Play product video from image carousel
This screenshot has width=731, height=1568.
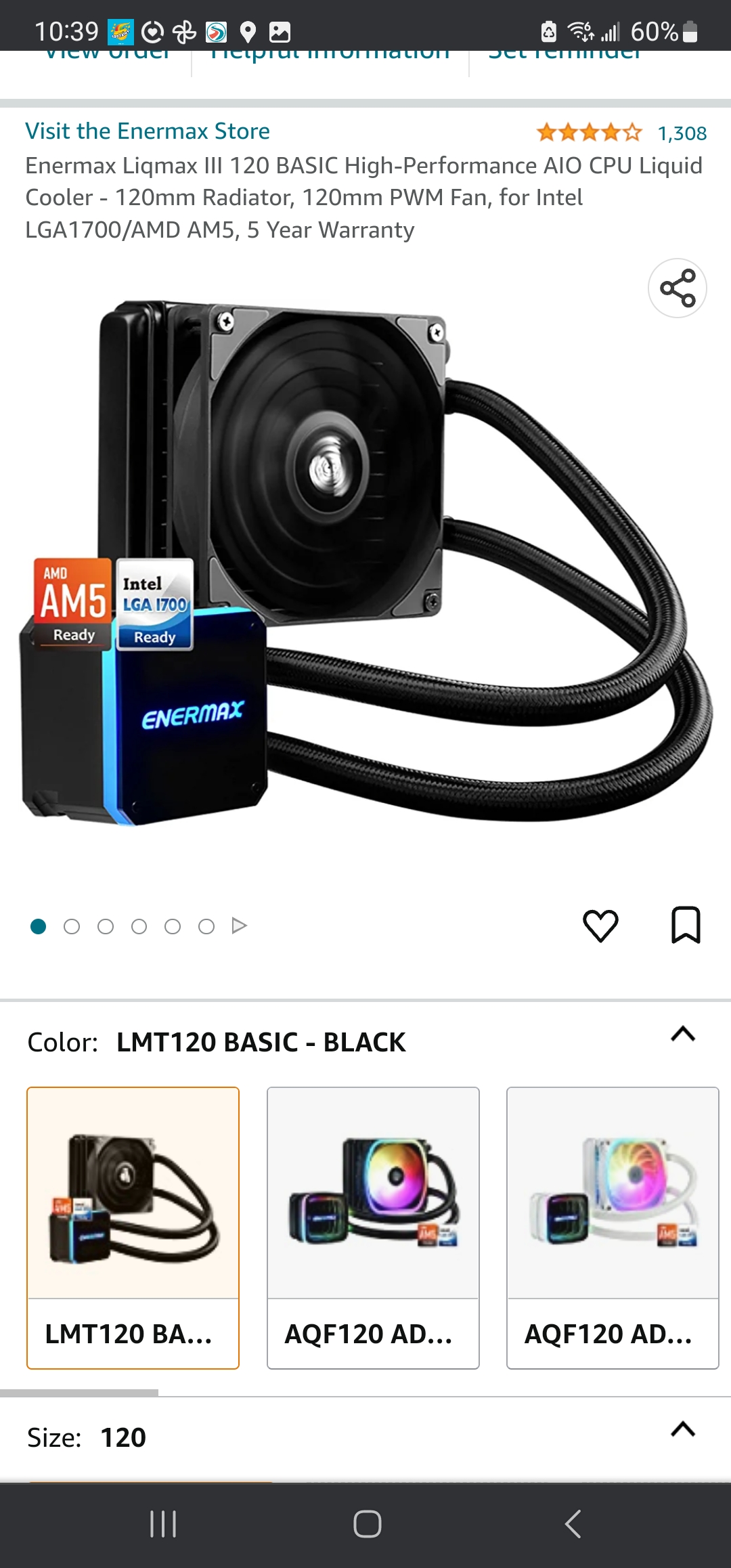[x=240, y=925]
